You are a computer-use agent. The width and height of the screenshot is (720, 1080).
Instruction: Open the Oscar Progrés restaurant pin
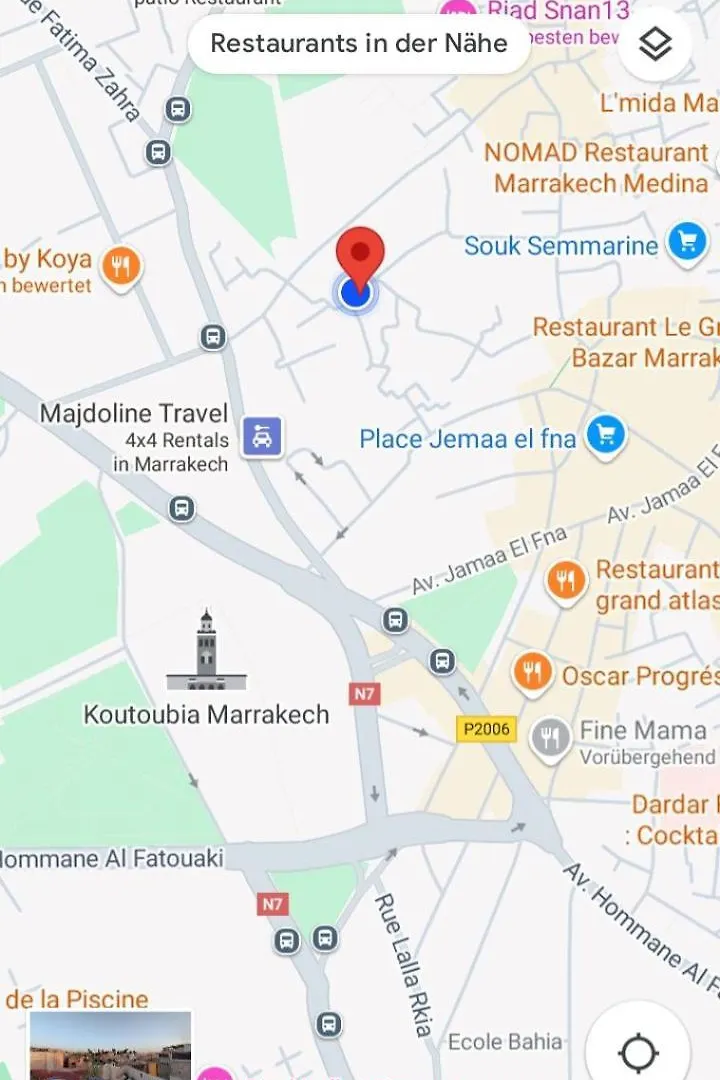point(533,673)
